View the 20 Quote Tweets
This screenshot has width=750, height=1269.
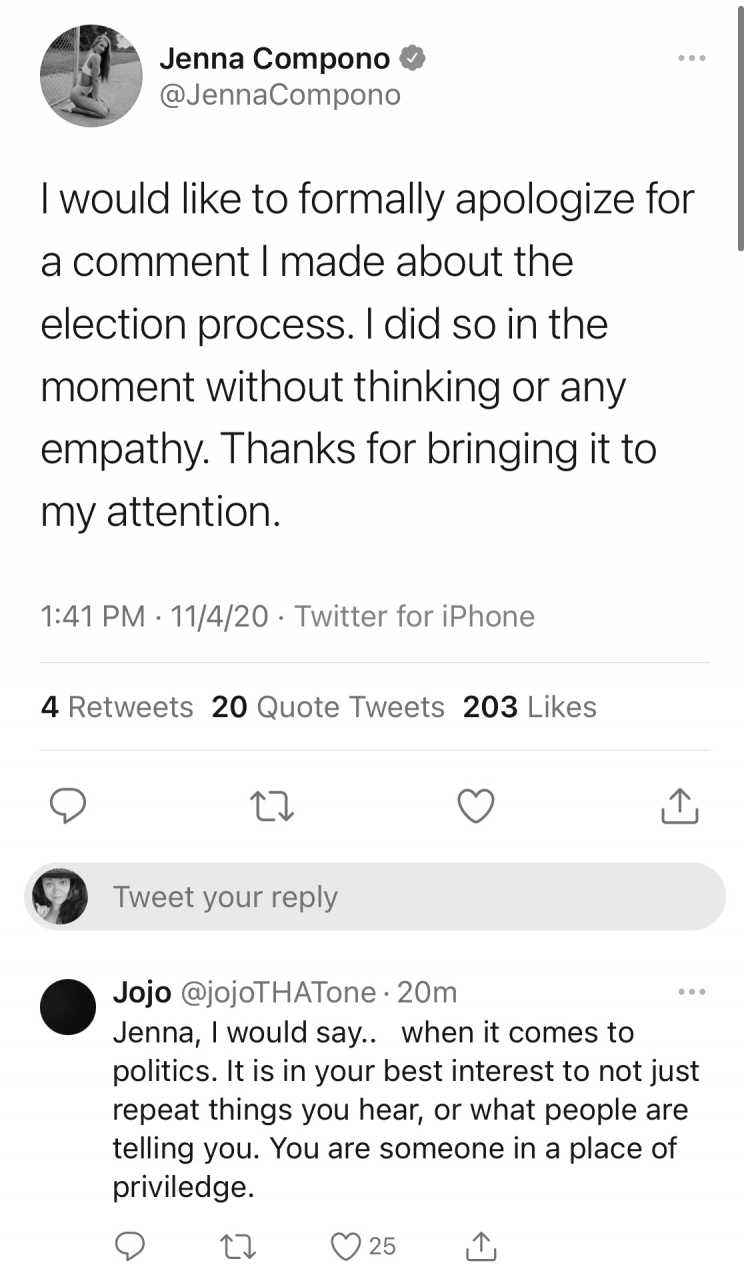point(328,707)
